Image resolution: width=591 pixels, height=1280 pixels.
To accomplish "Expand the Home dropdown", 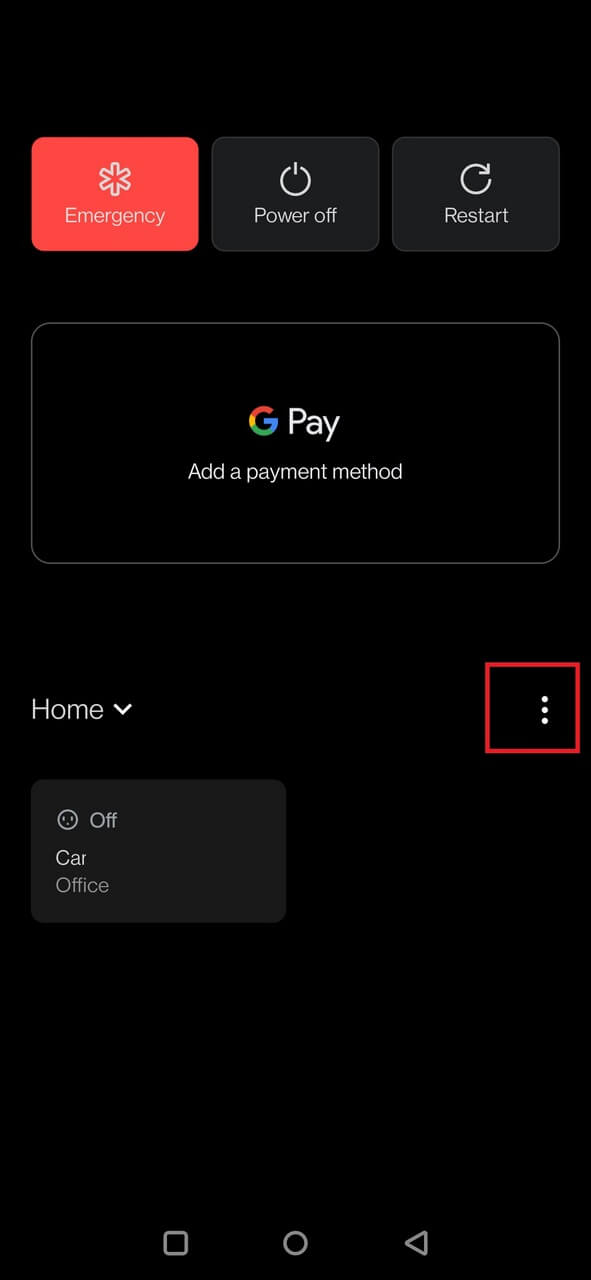I will coord(82,709).
